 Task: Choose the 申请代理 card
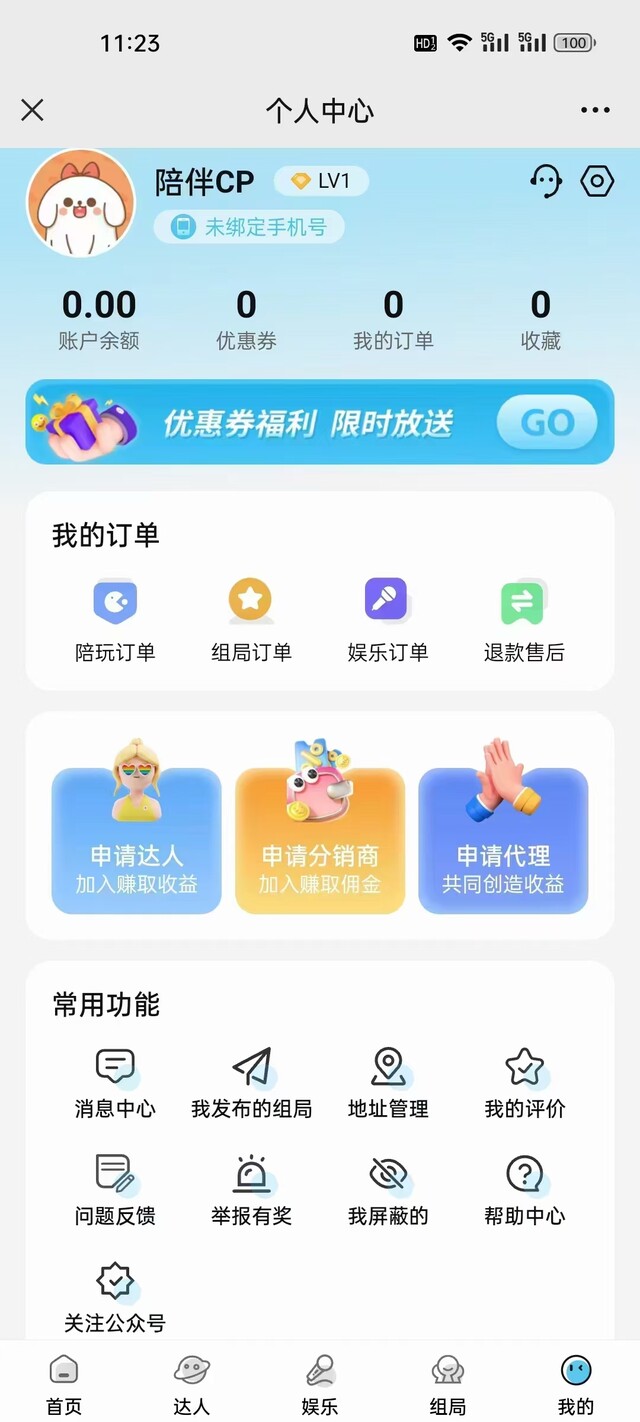click(x=503, y=840)
